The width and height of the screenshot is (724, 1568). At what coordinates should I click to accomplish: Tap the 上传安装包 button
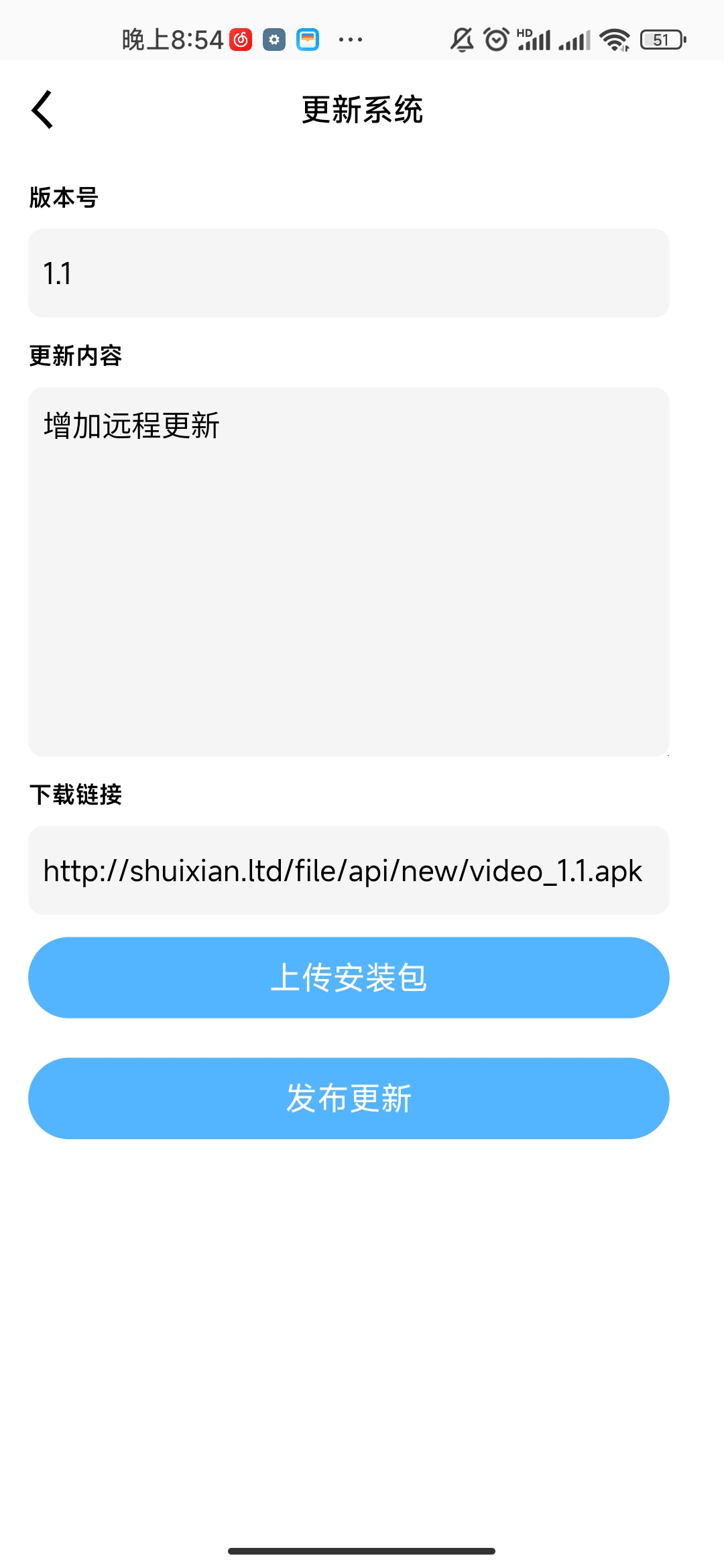349,978
